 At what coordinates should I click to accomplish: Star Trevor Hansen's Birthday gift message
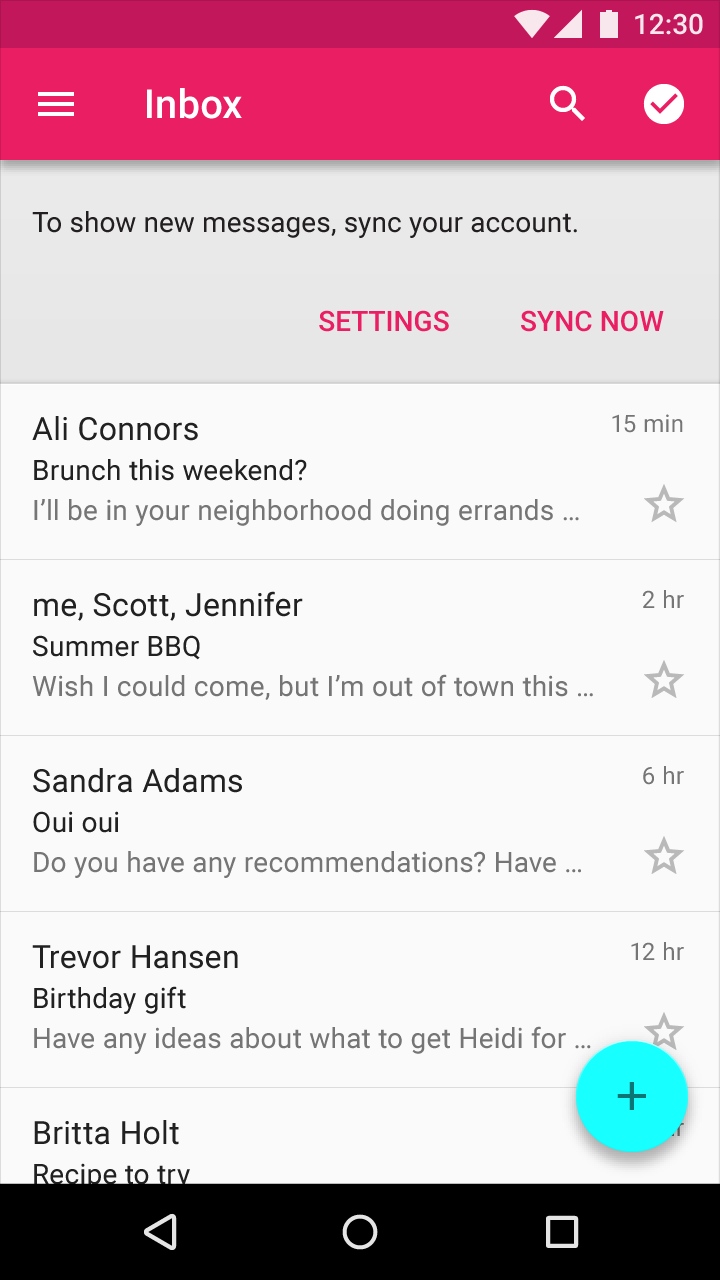665,1032
